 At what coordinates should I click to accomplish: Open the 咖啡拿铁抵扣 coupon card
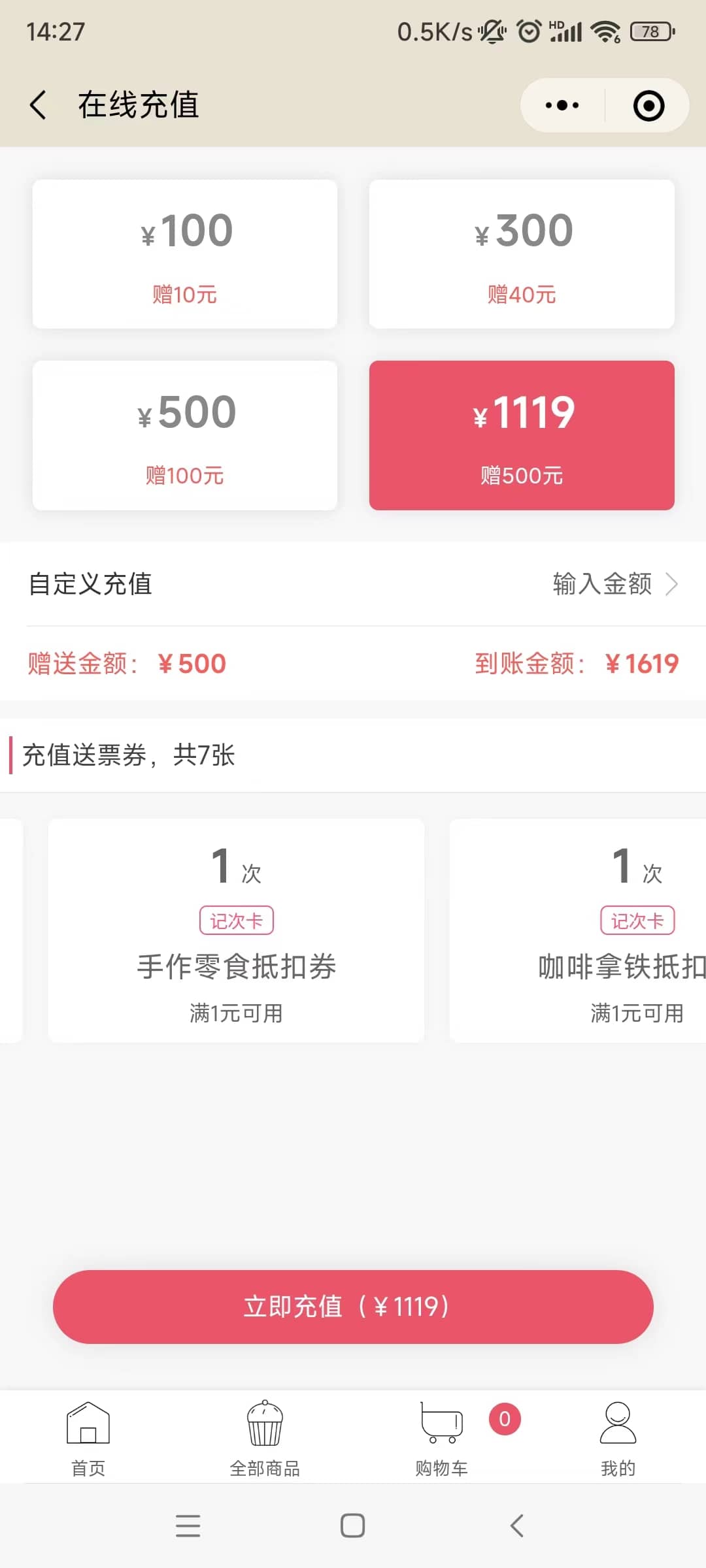(x=578, y=930)
